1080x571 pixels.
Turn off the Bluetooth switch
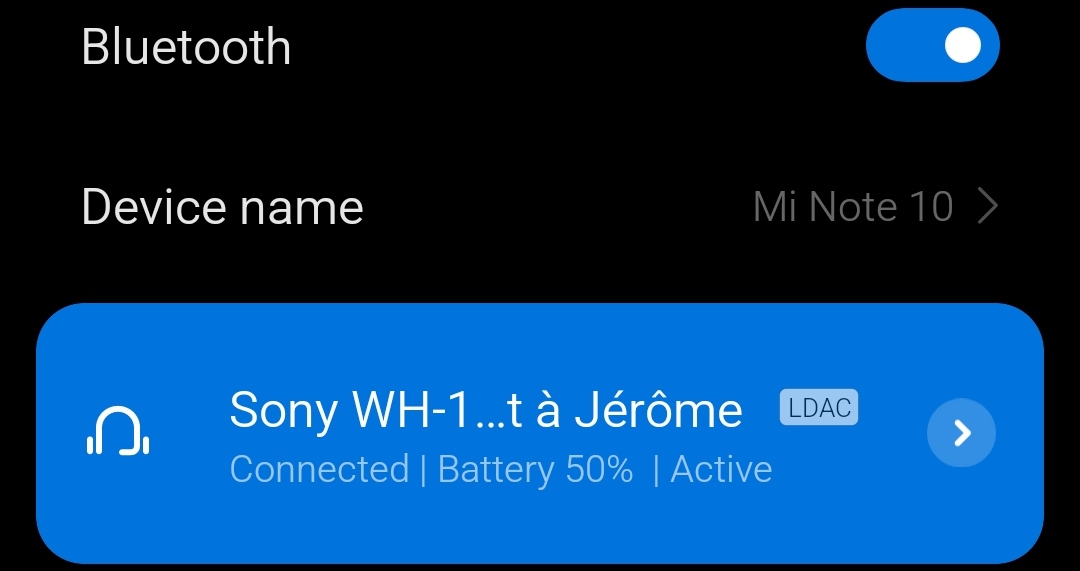pos(932,47)
